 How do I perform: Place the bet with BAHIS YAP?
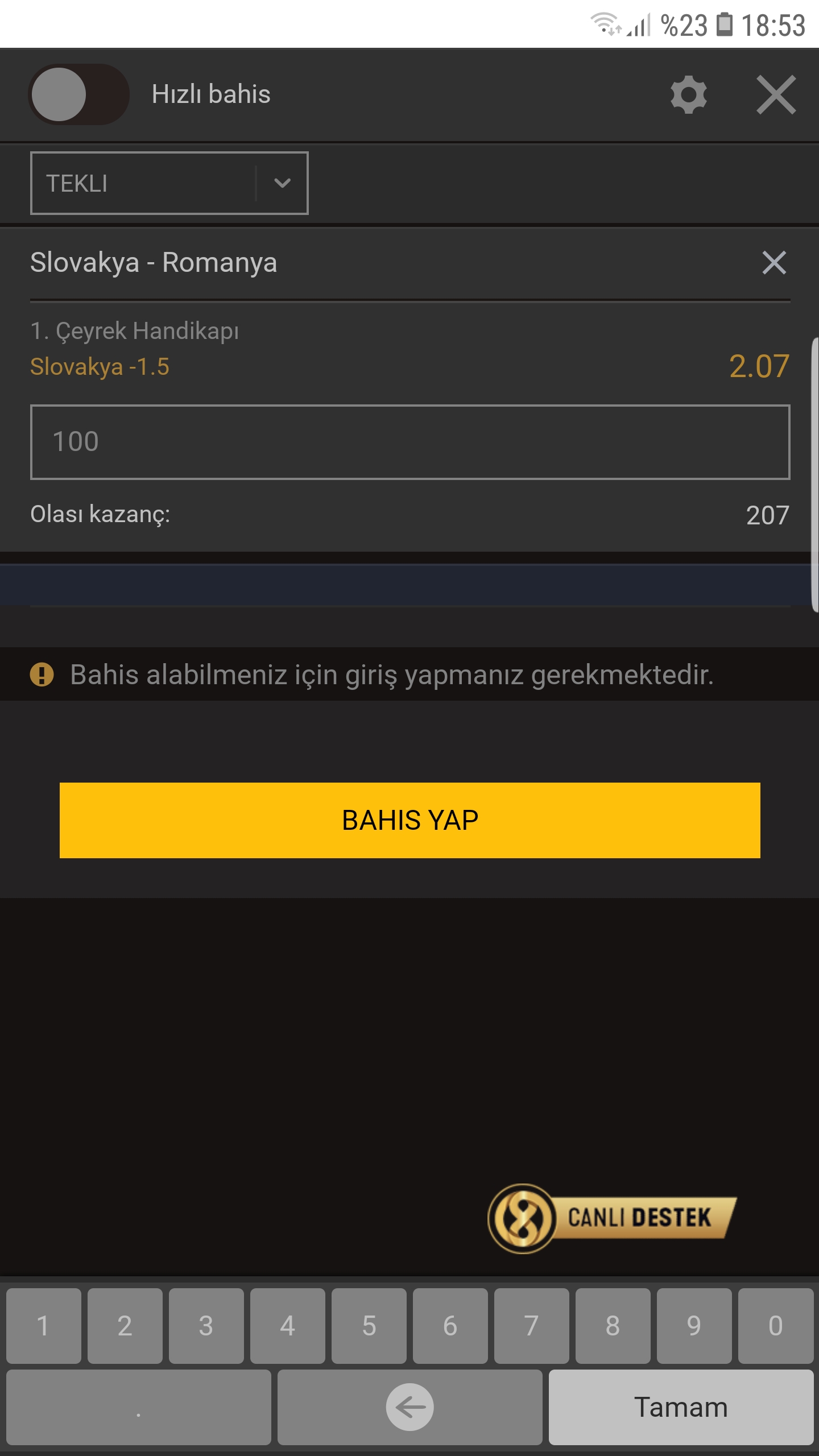[x=410, y=820]
